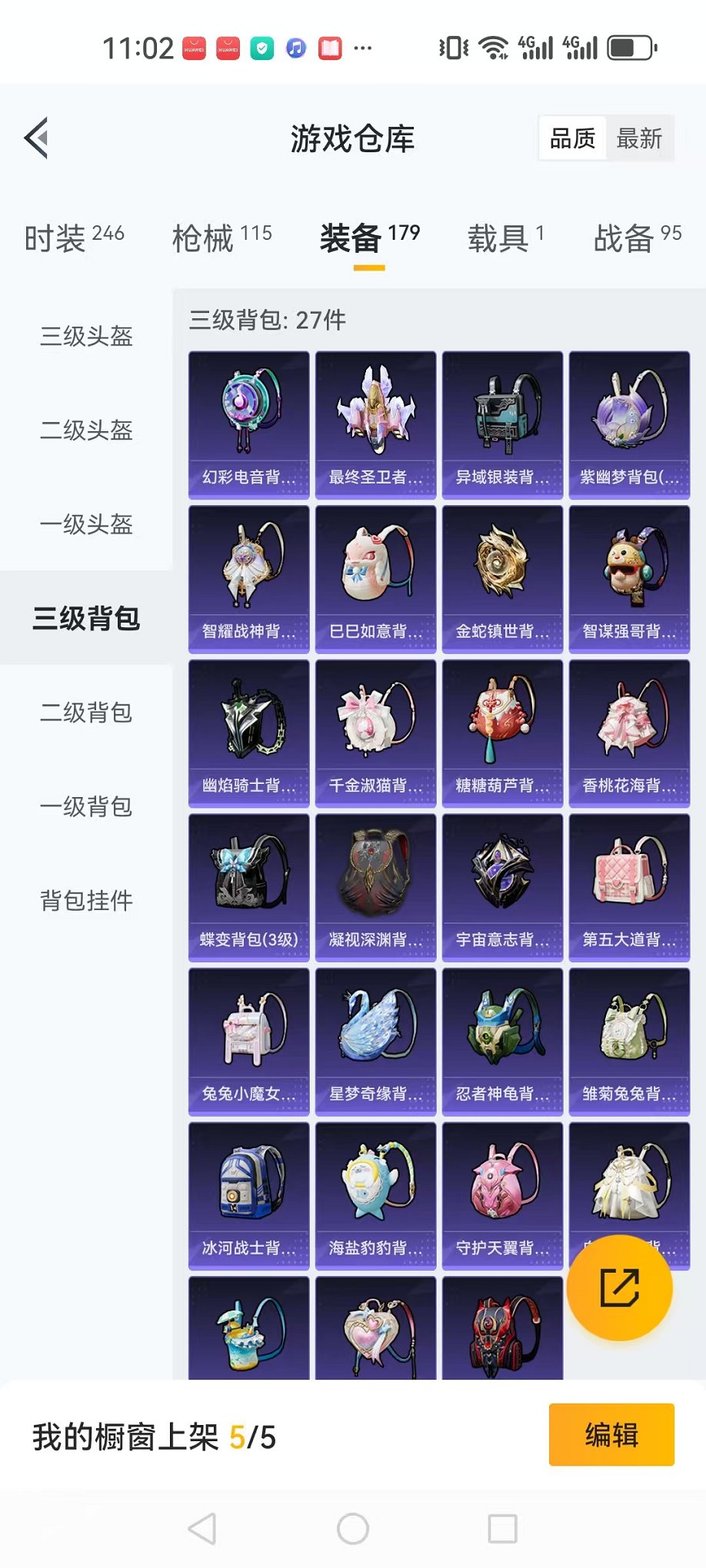Sort items by 最新

click(x=638, y=139)
